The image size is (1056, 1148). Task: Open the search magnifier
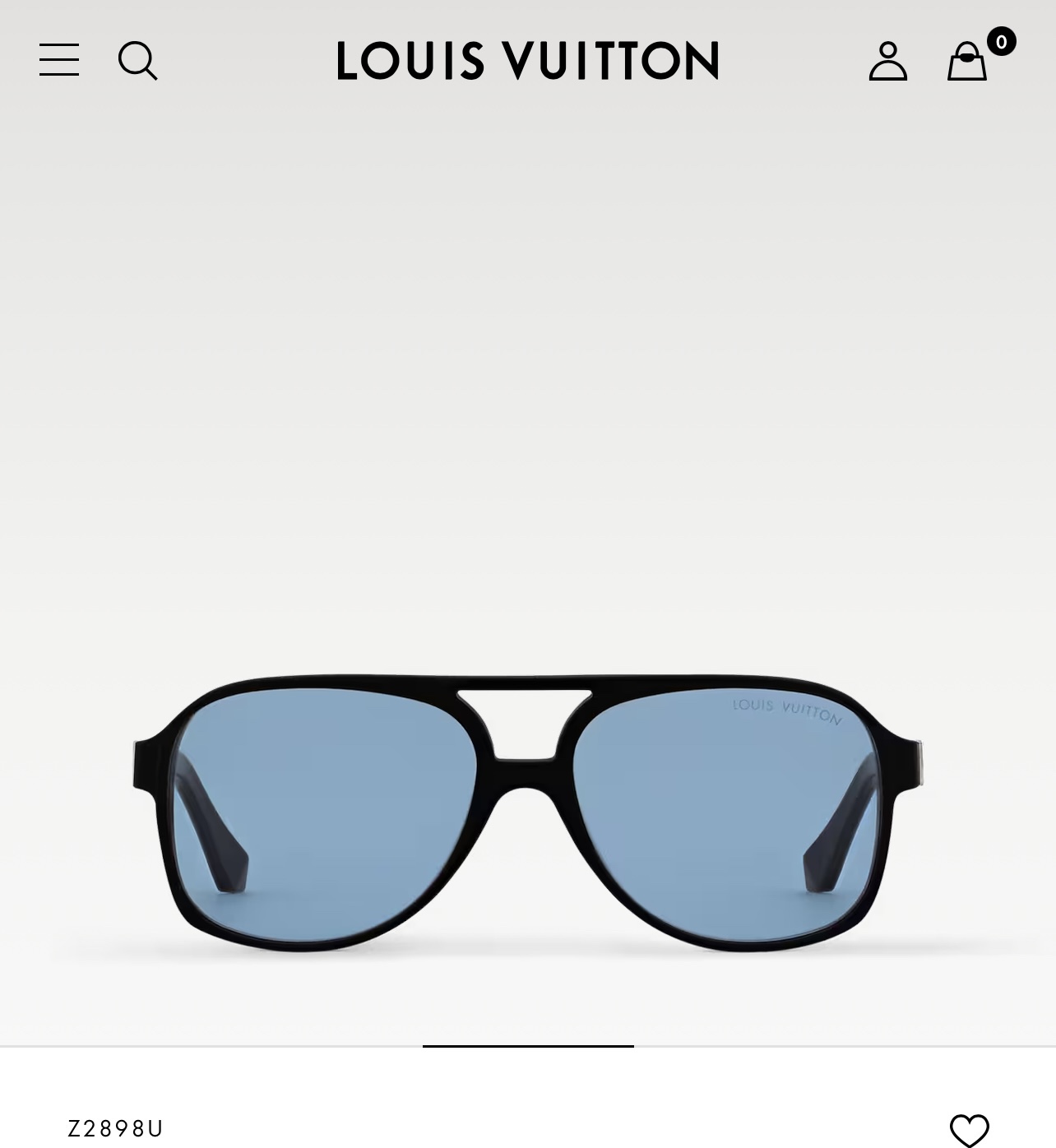[x=137, y=61]
